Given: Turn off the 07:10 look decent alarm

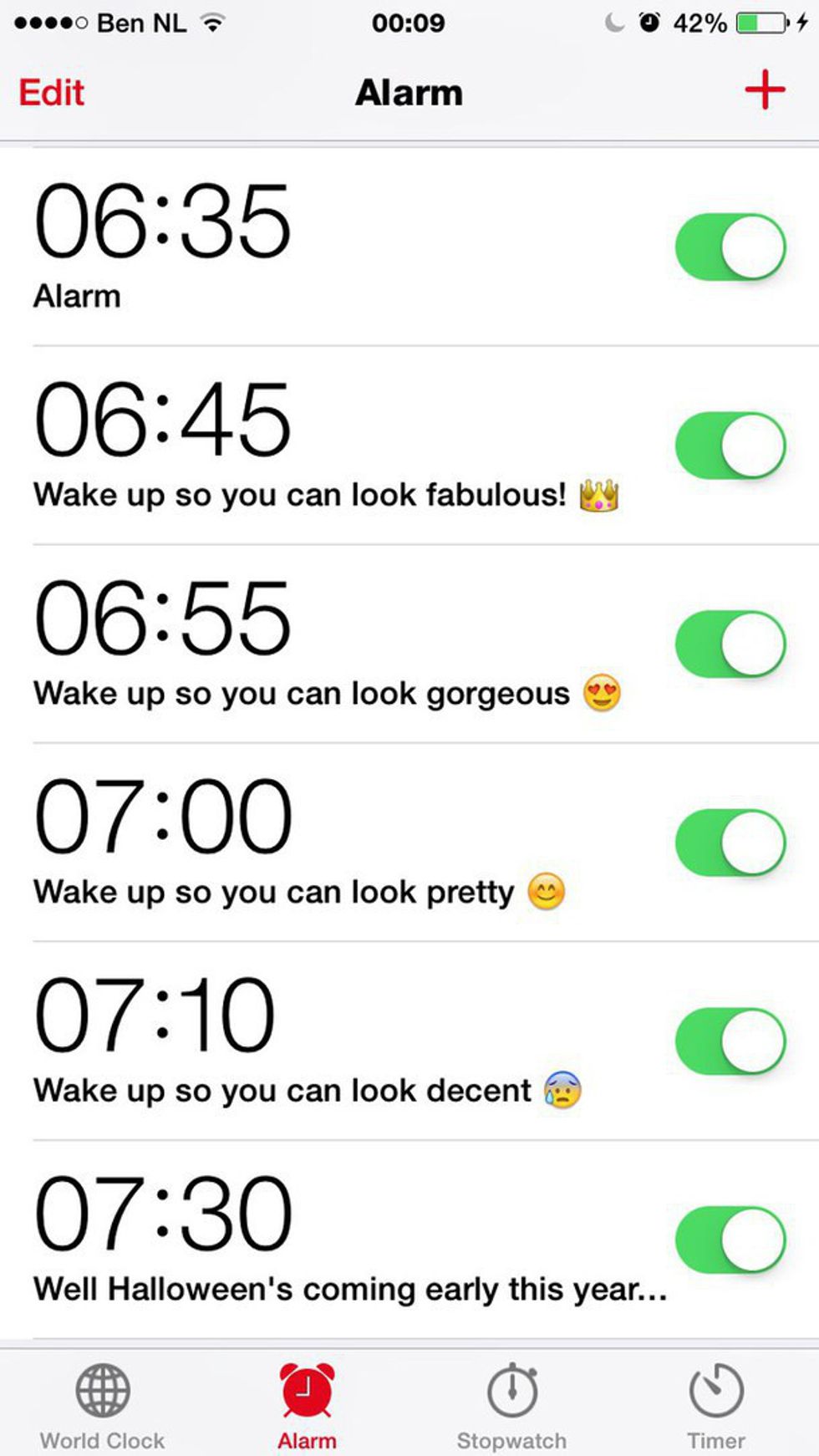Looking at the screenshot, I should [x=730, y=1041].
